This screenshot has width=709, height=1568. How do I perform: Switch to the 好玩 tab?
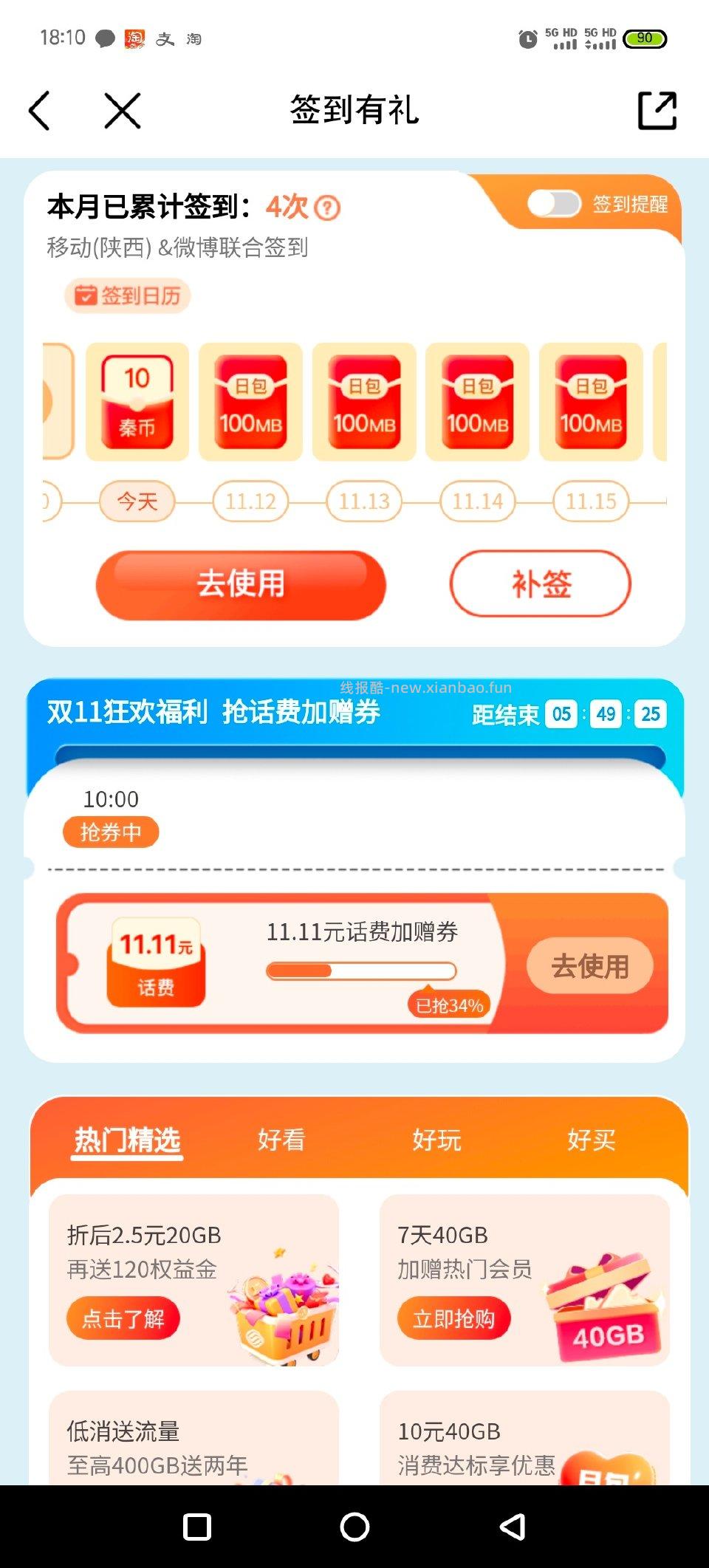tap(437, 1139)
